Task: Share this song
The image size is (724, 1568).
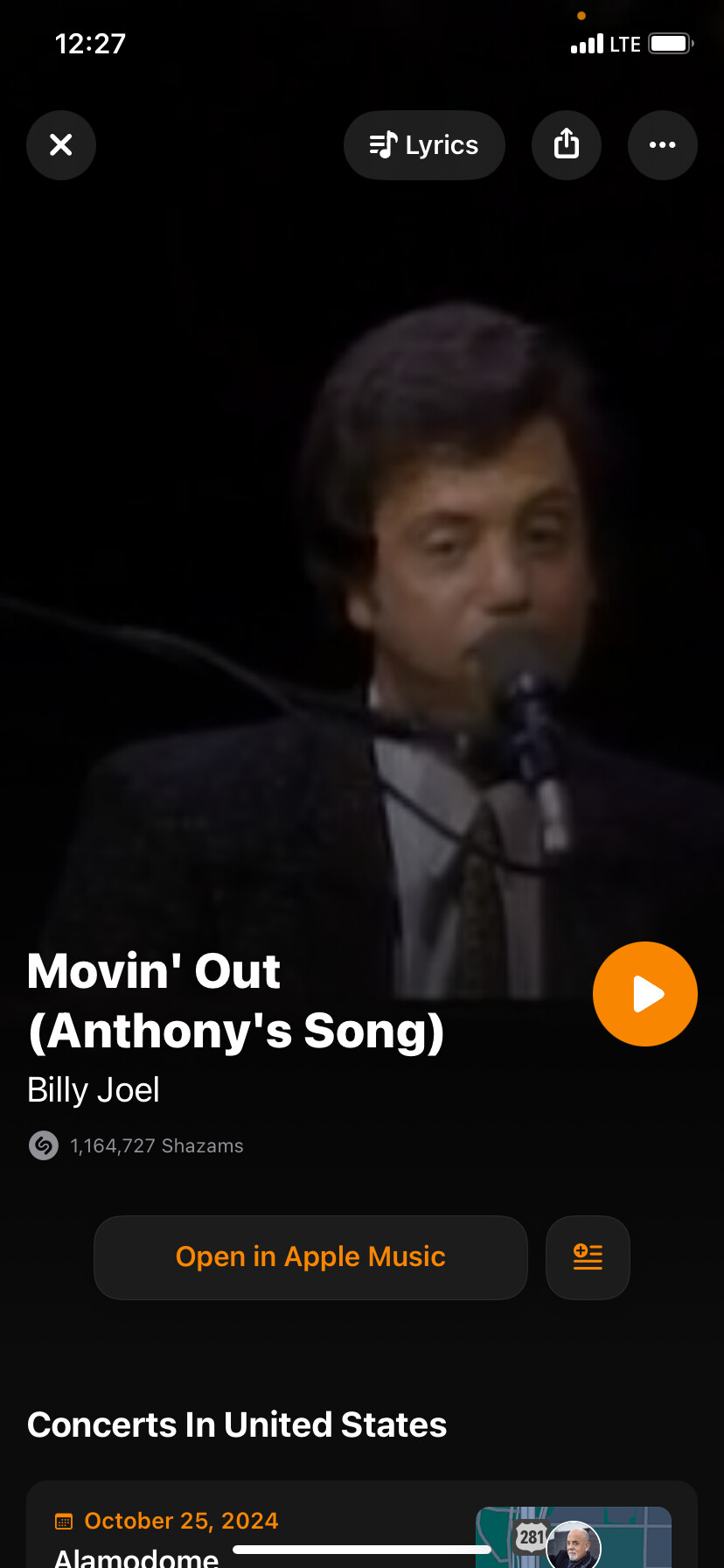Action: coord(567,145)
